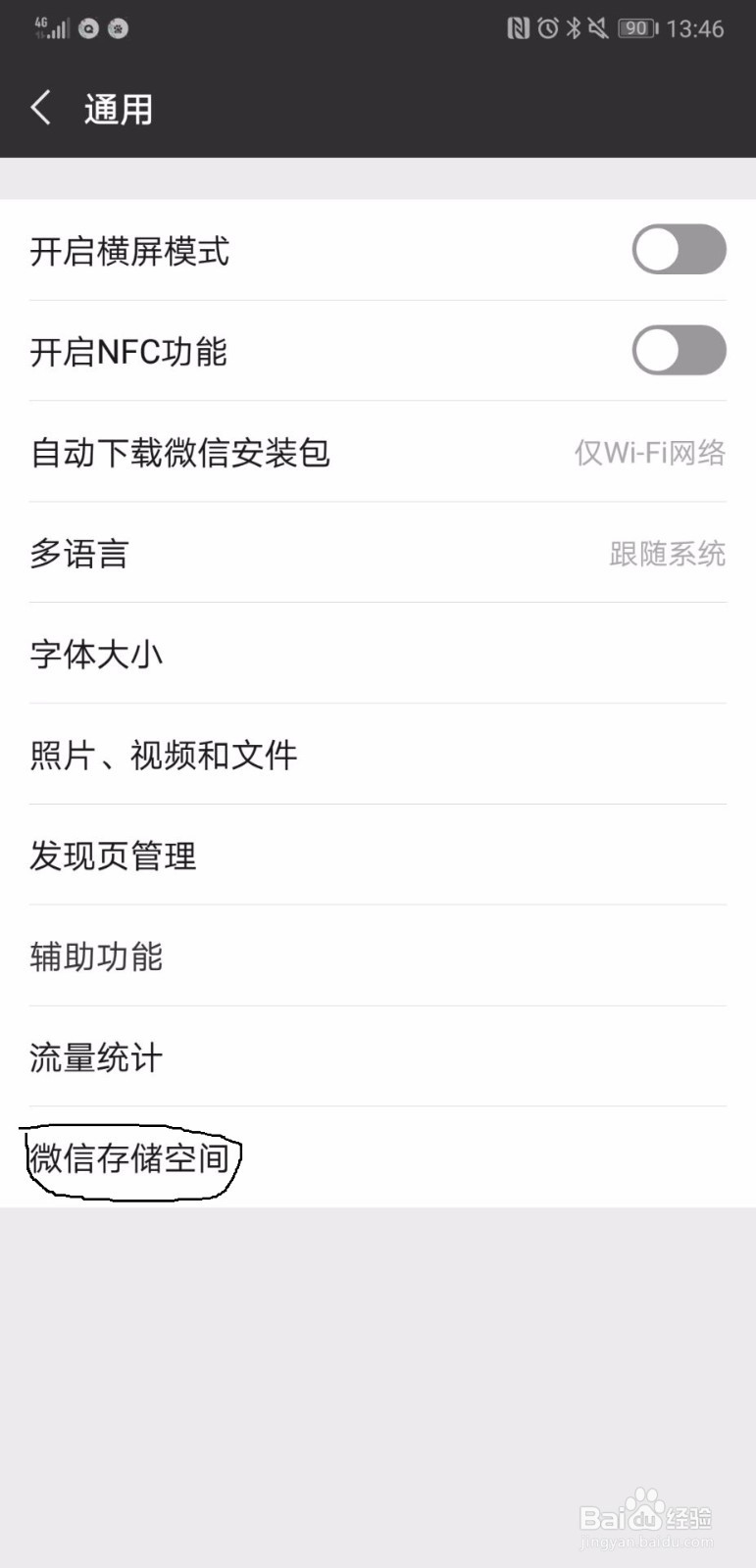Viewport: 756px width, 1568px height.
Task: Open the 多语言 language selector
Action: pos(378,554)
